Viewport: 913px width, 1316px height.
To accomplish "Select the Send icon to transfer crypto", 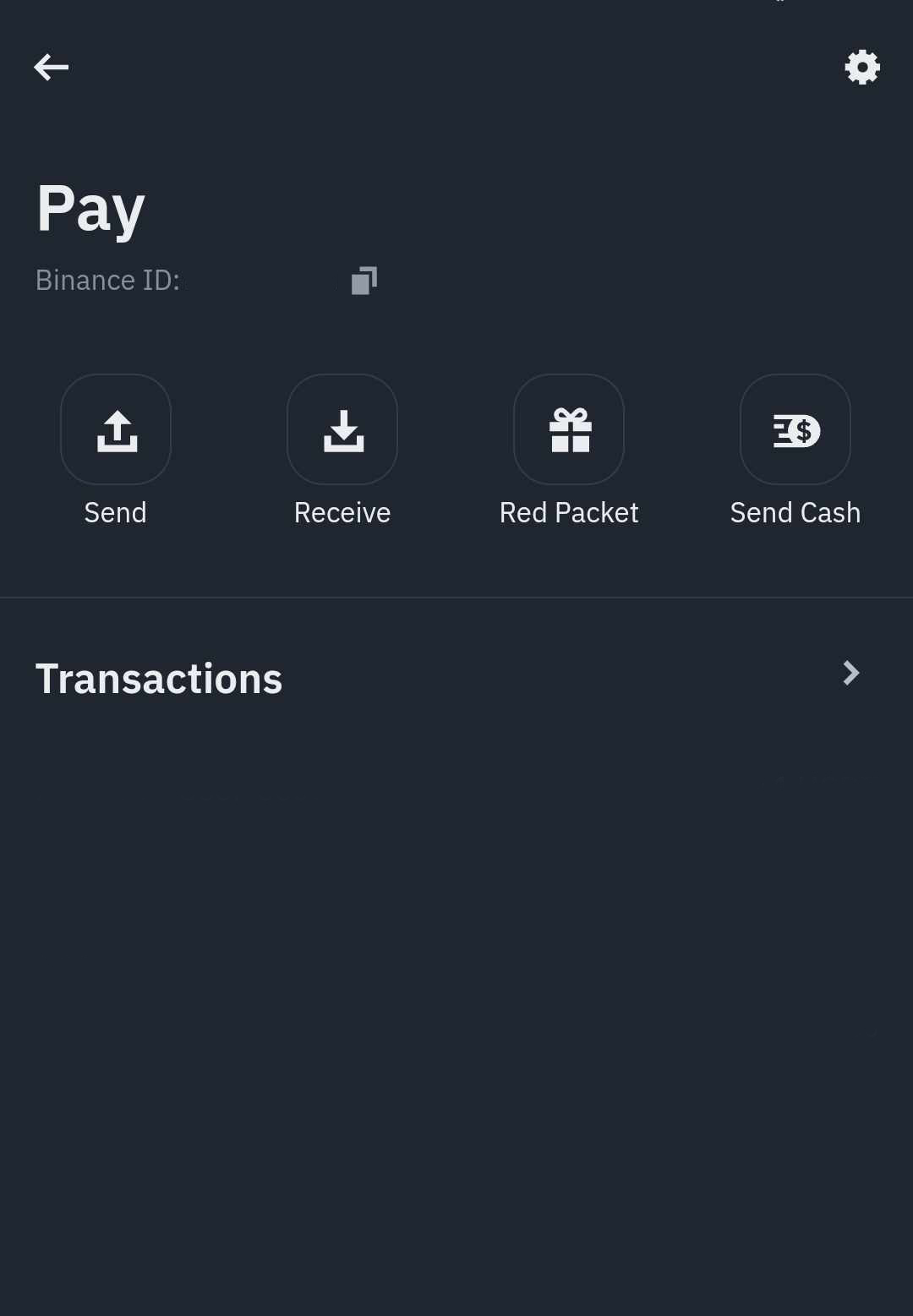I will 115,429.
